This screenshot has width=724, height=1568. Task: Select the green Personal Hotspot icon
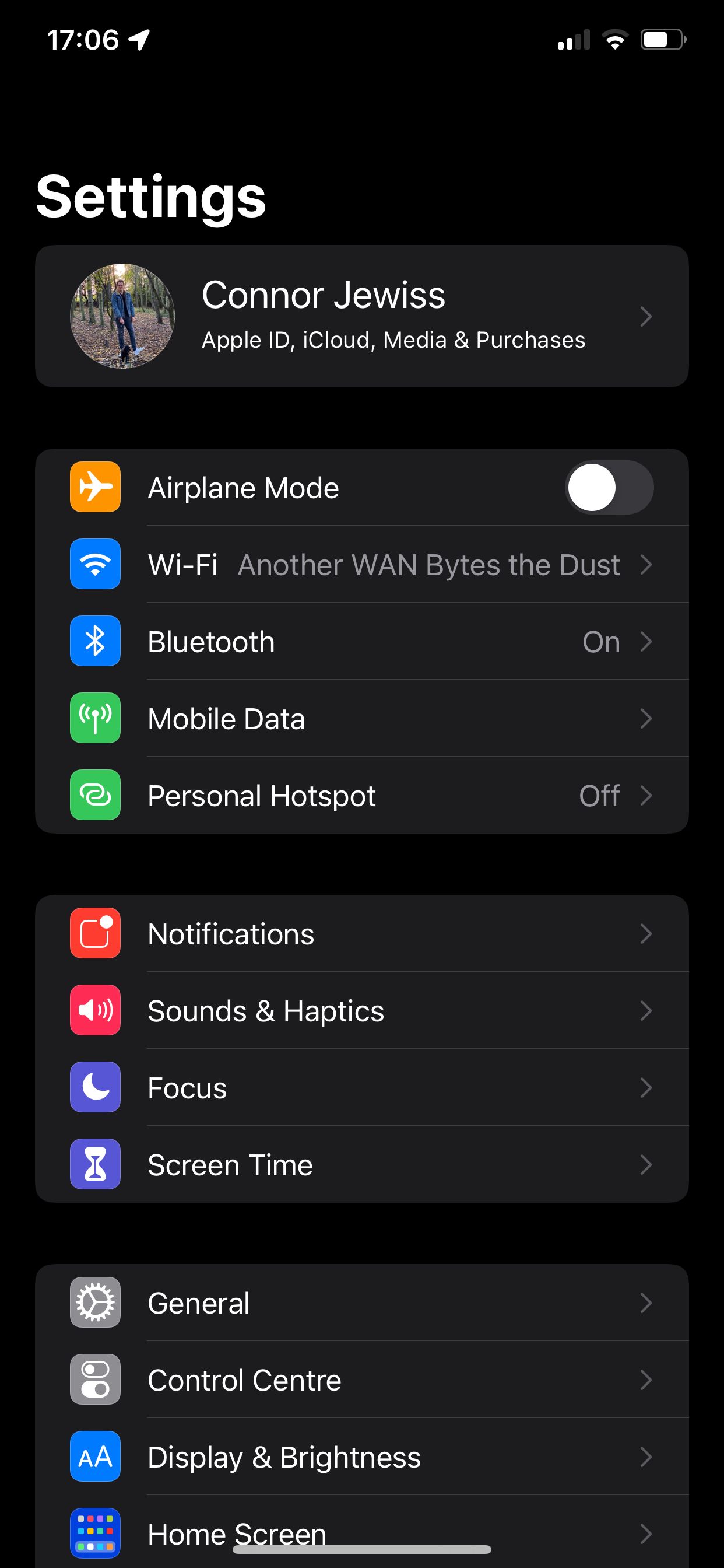pos(95,795)
